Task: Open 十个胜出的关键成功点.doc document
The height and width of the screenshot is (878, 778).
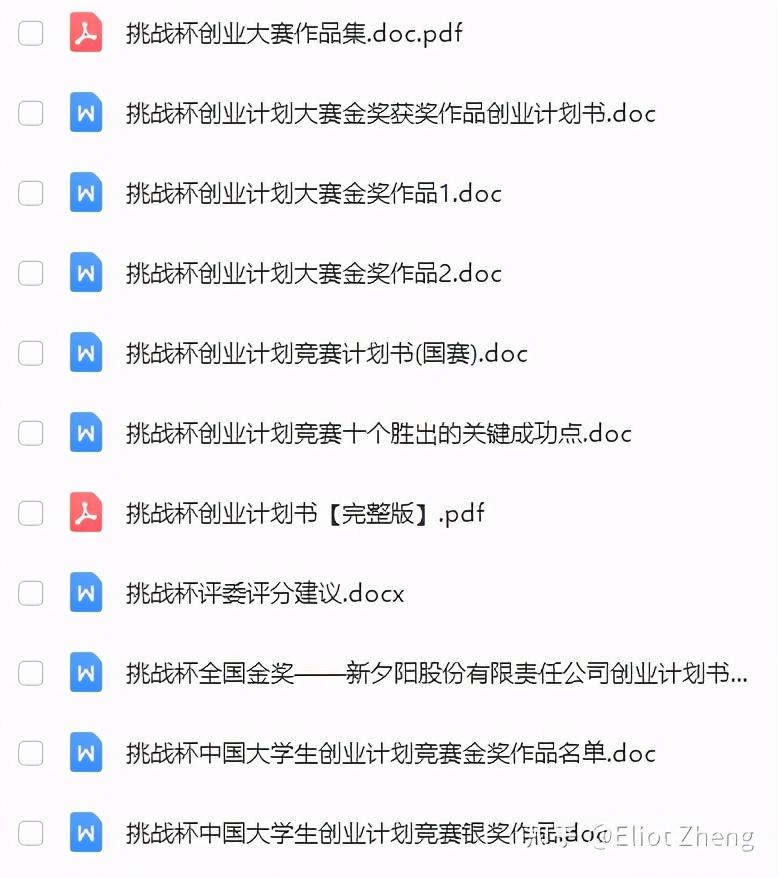Action: (378, 433)
